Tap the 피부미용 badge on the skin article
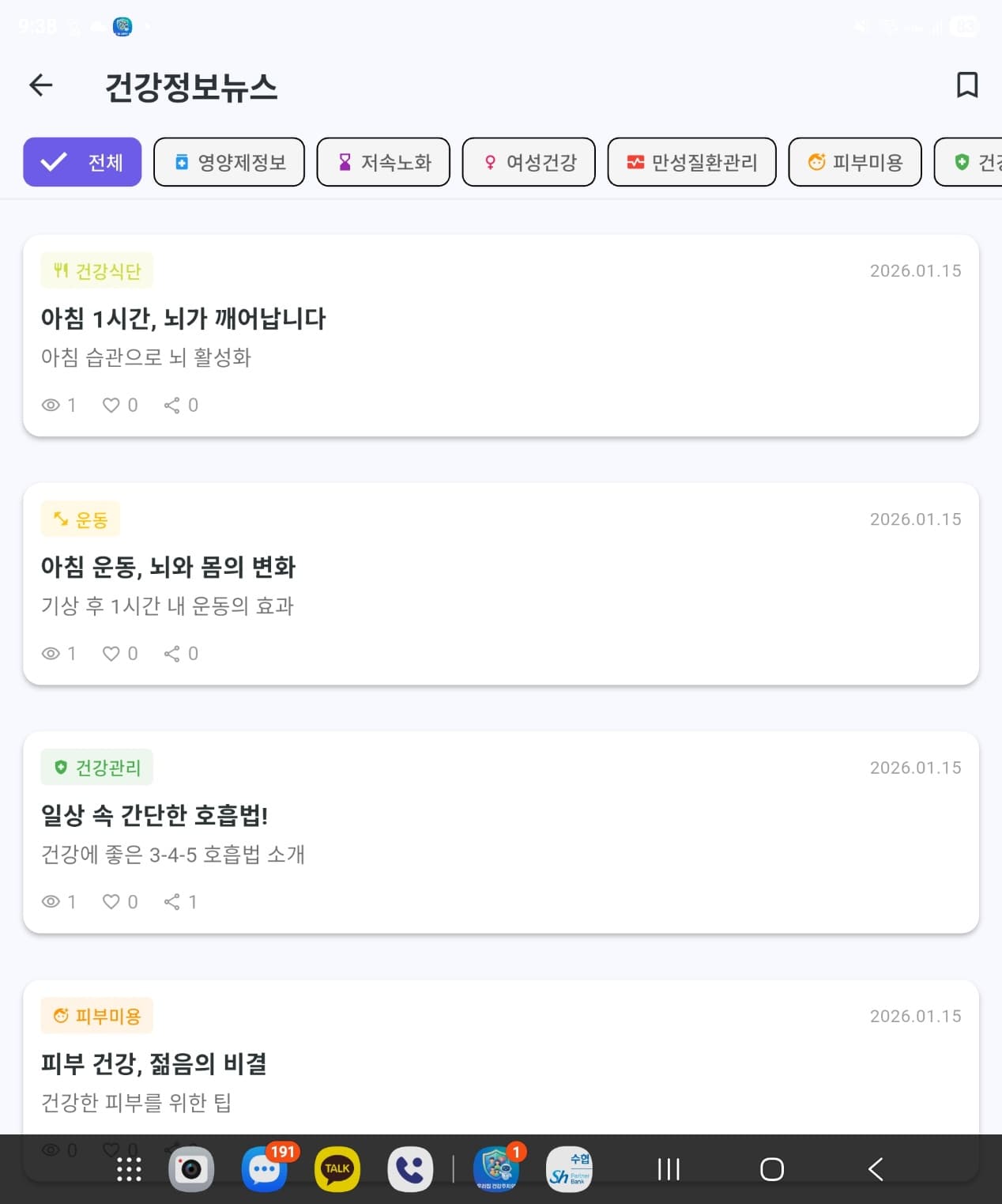1002x1204 pixels. pos(96,1015)
